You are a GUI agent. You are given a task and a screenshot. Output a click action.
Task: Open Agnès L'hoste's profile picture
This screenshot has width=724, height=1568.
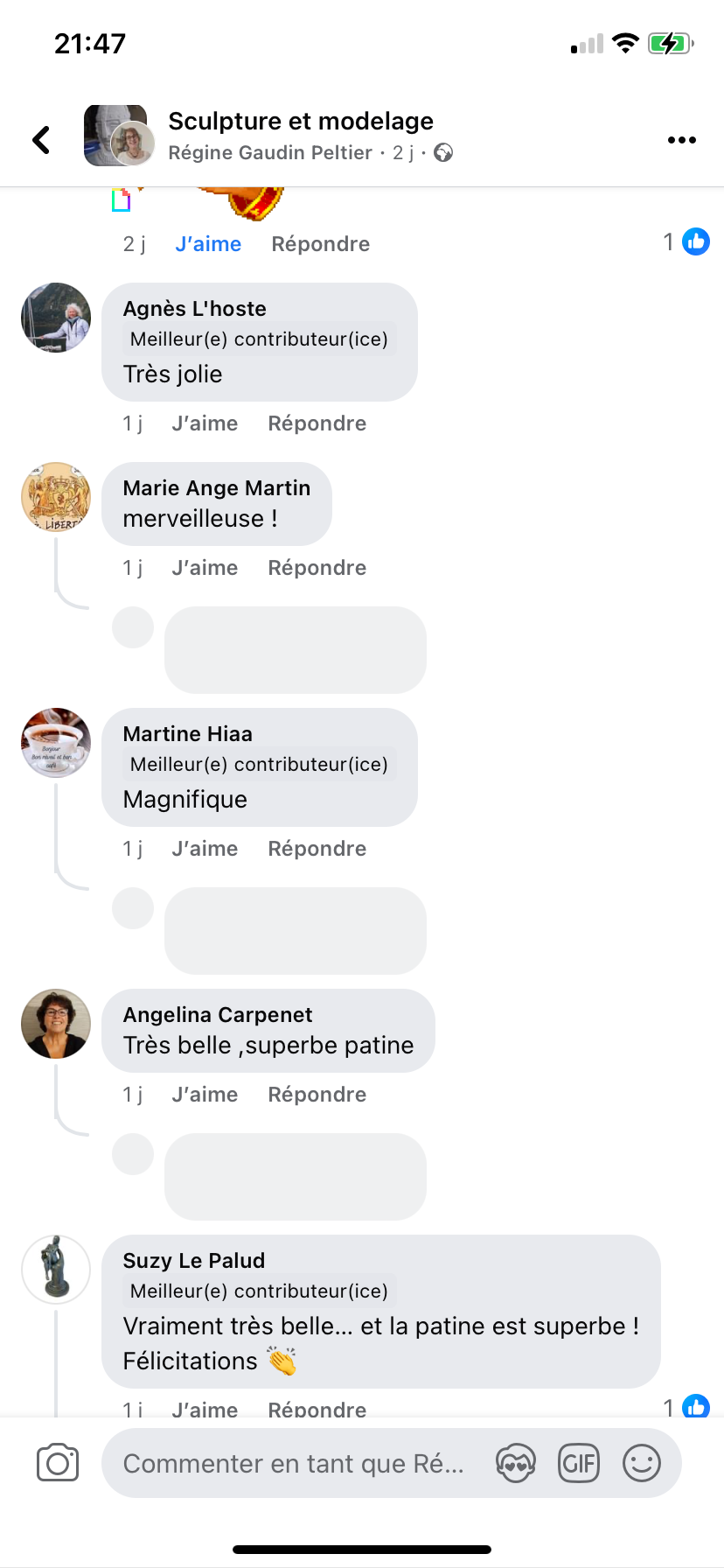point(56,318)
